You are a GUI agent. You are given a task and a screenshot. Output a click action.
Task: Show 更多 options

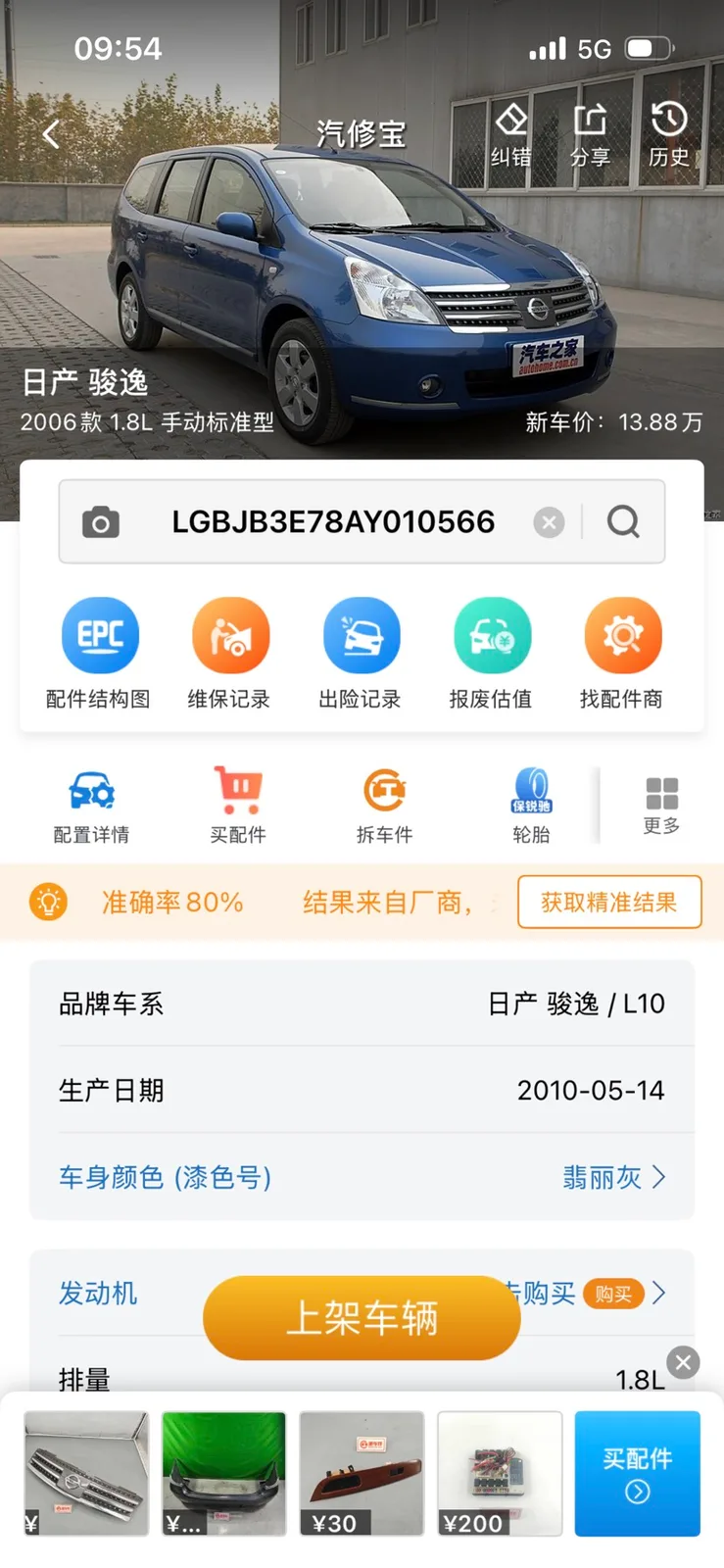pyautogui.click(x=662, y=806)
